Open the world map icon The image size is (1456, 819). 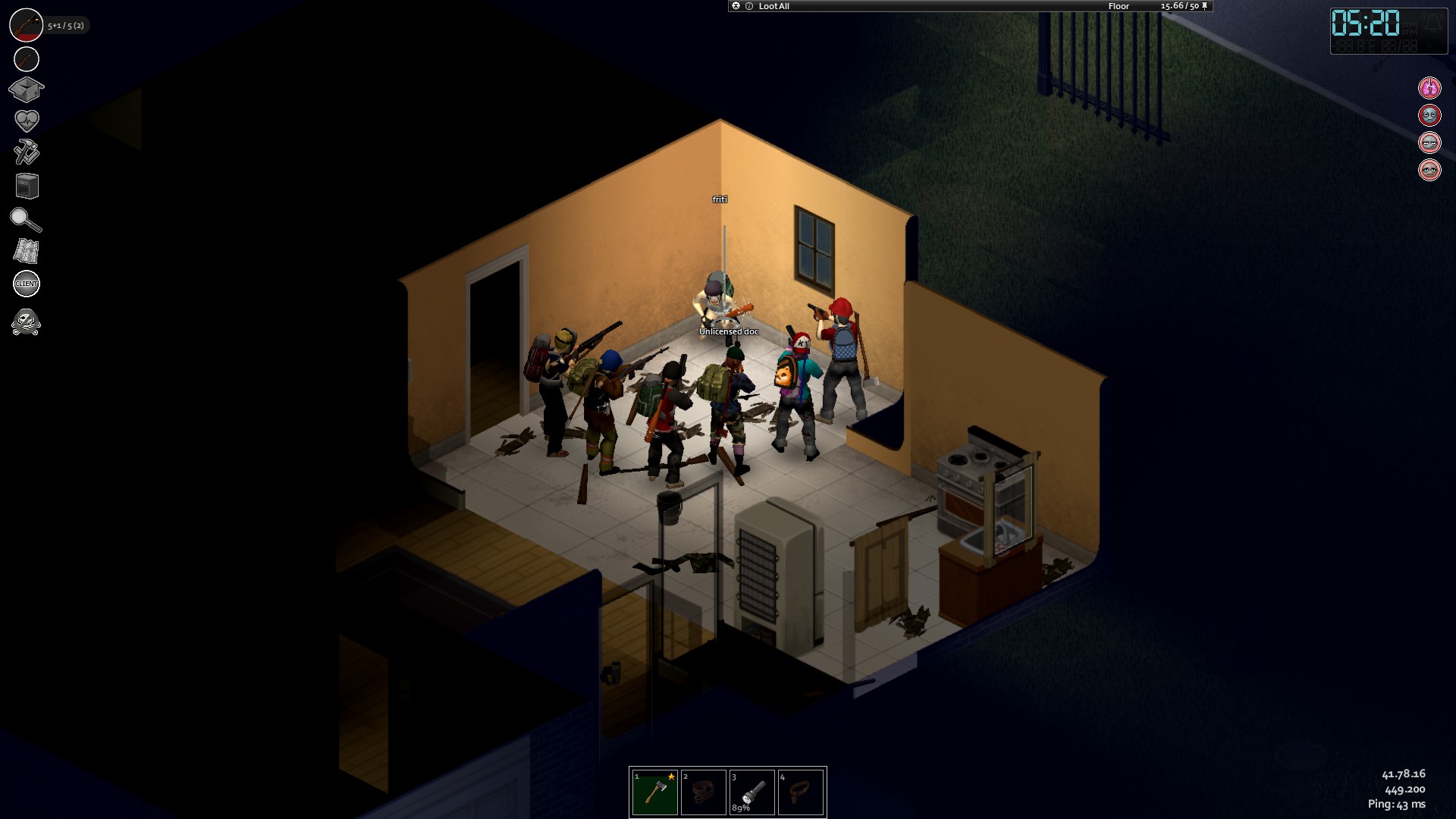click(27, 251)
